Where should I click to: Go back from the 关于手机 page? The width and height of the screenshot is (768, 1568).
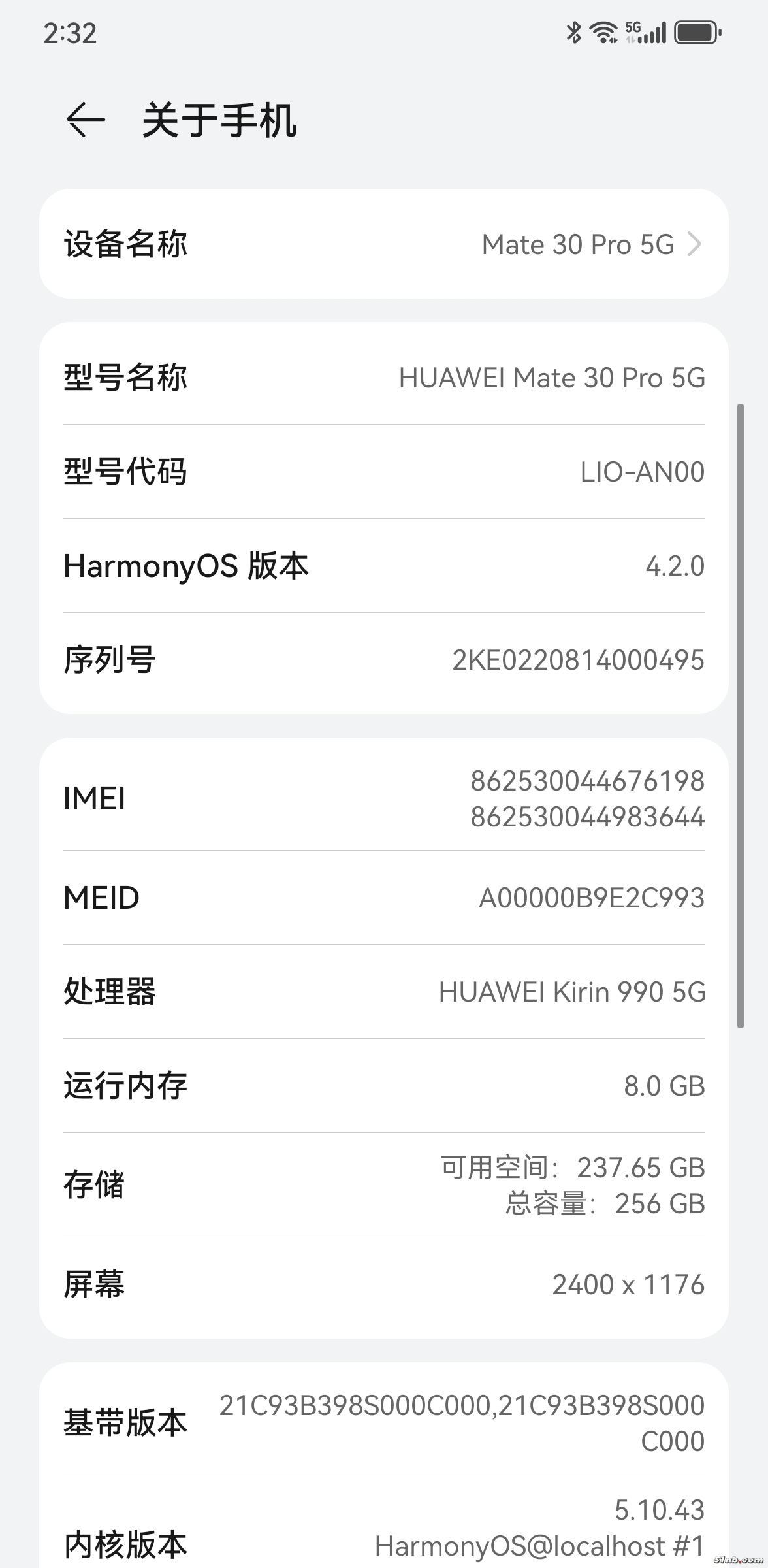[x=86, y=120]
